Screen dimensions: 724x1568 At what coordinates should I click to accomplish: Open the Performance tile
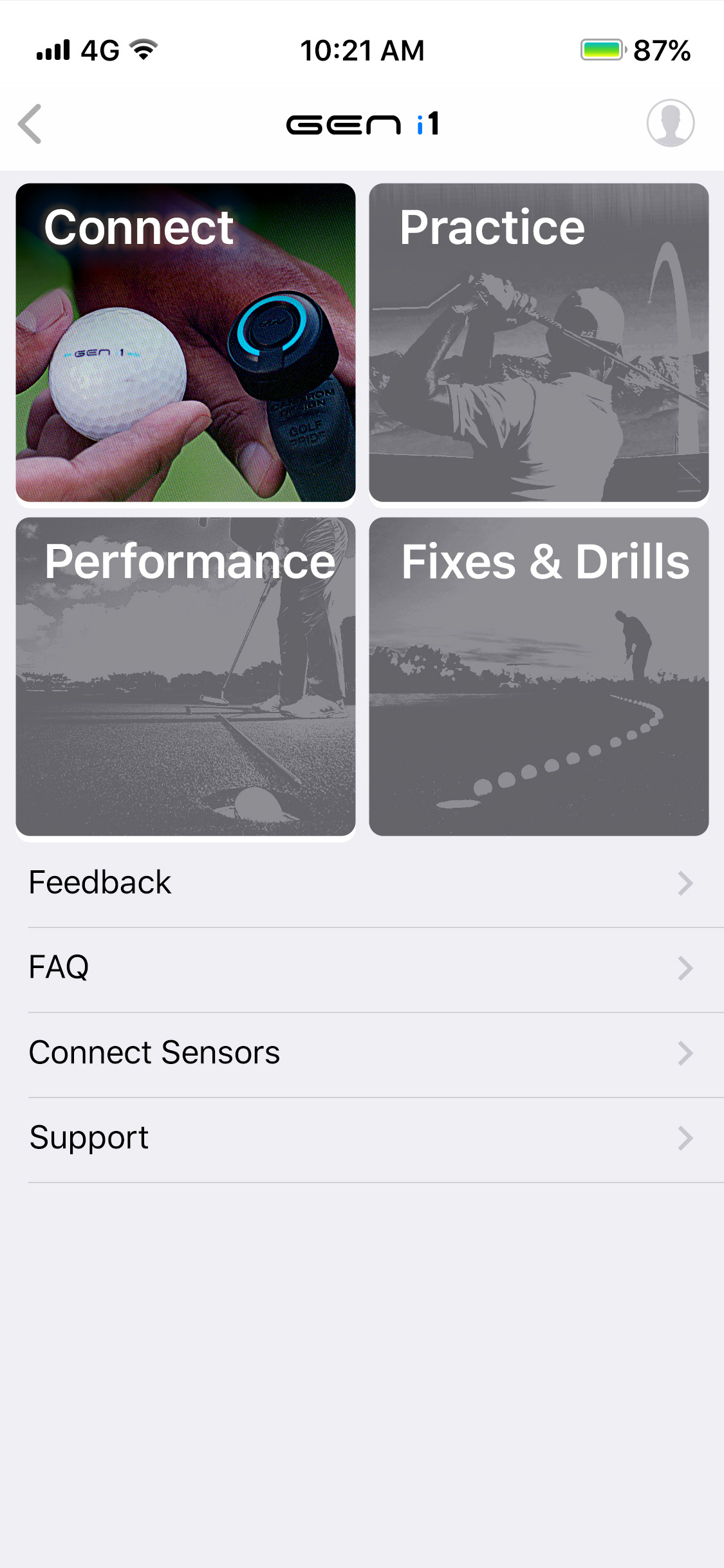[x=185, y=677]
